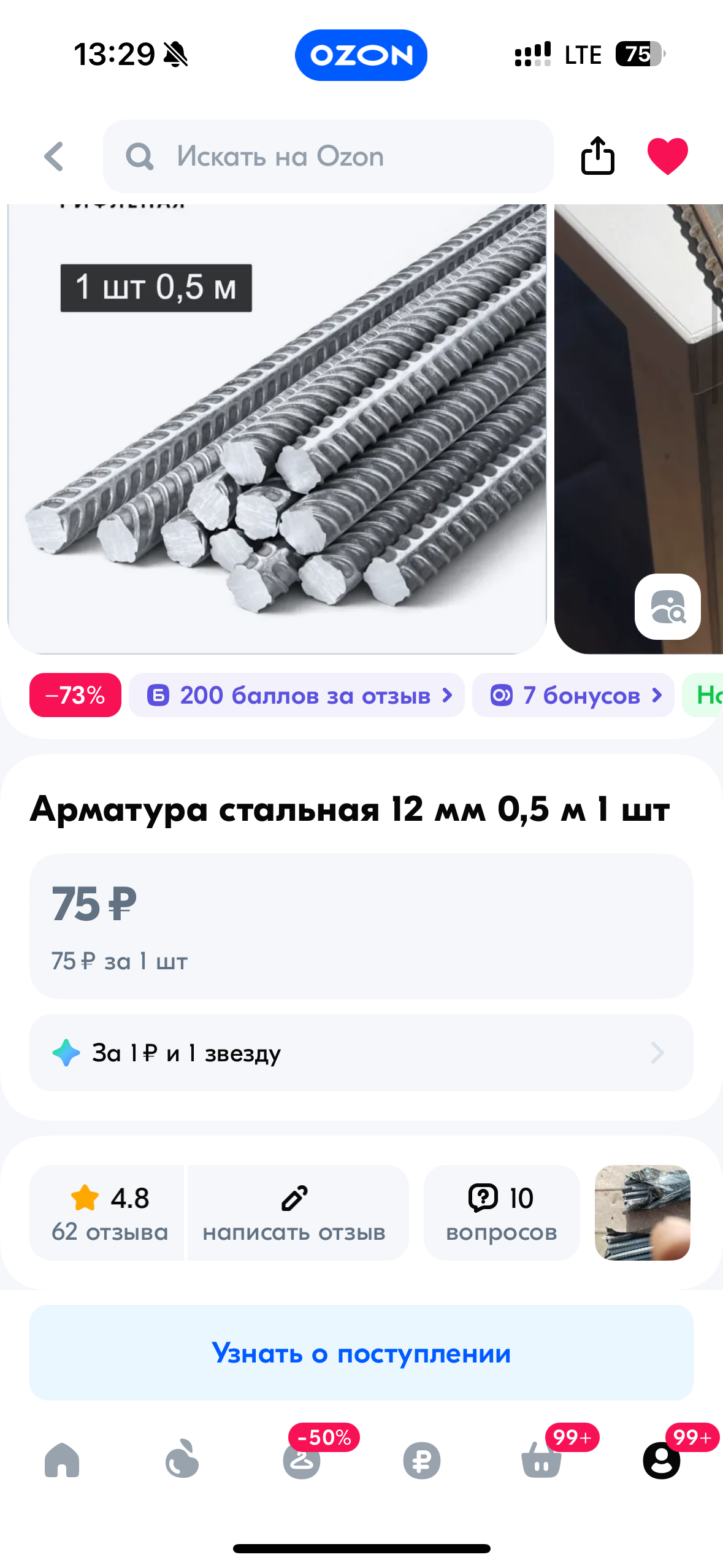
Task: Open the 7 бонусов chip
Action: tap(573, 695)
